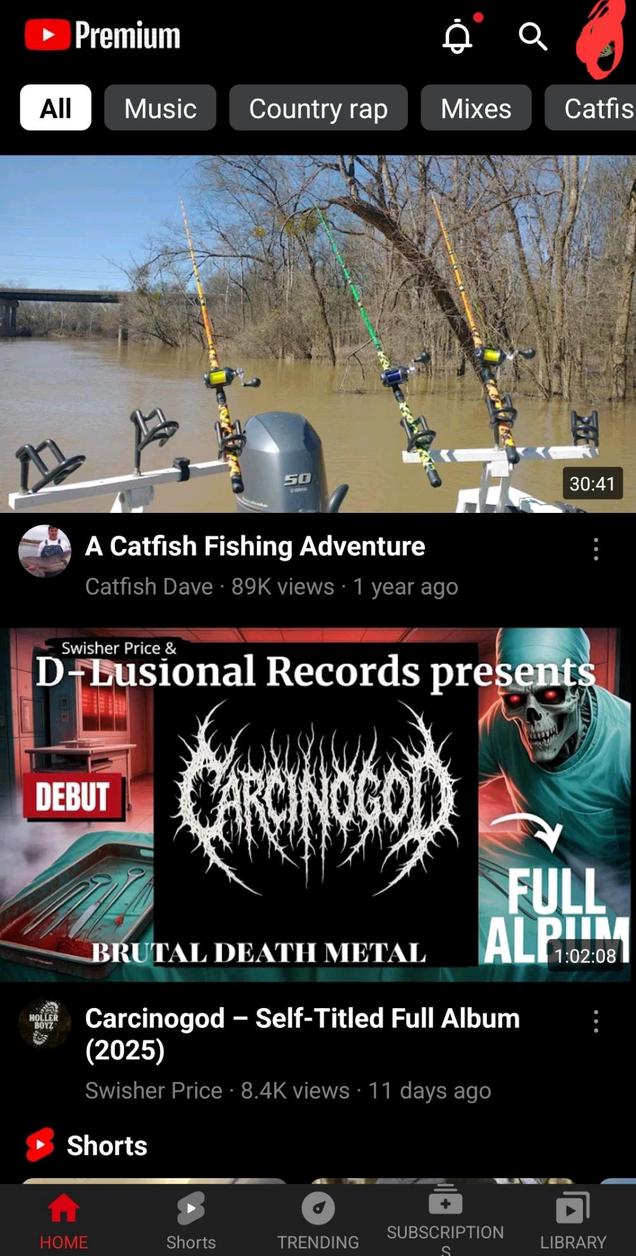636x1256 pixels.
Task: Tap the Catfish filter chip
Action: click(x=596, y=108)
